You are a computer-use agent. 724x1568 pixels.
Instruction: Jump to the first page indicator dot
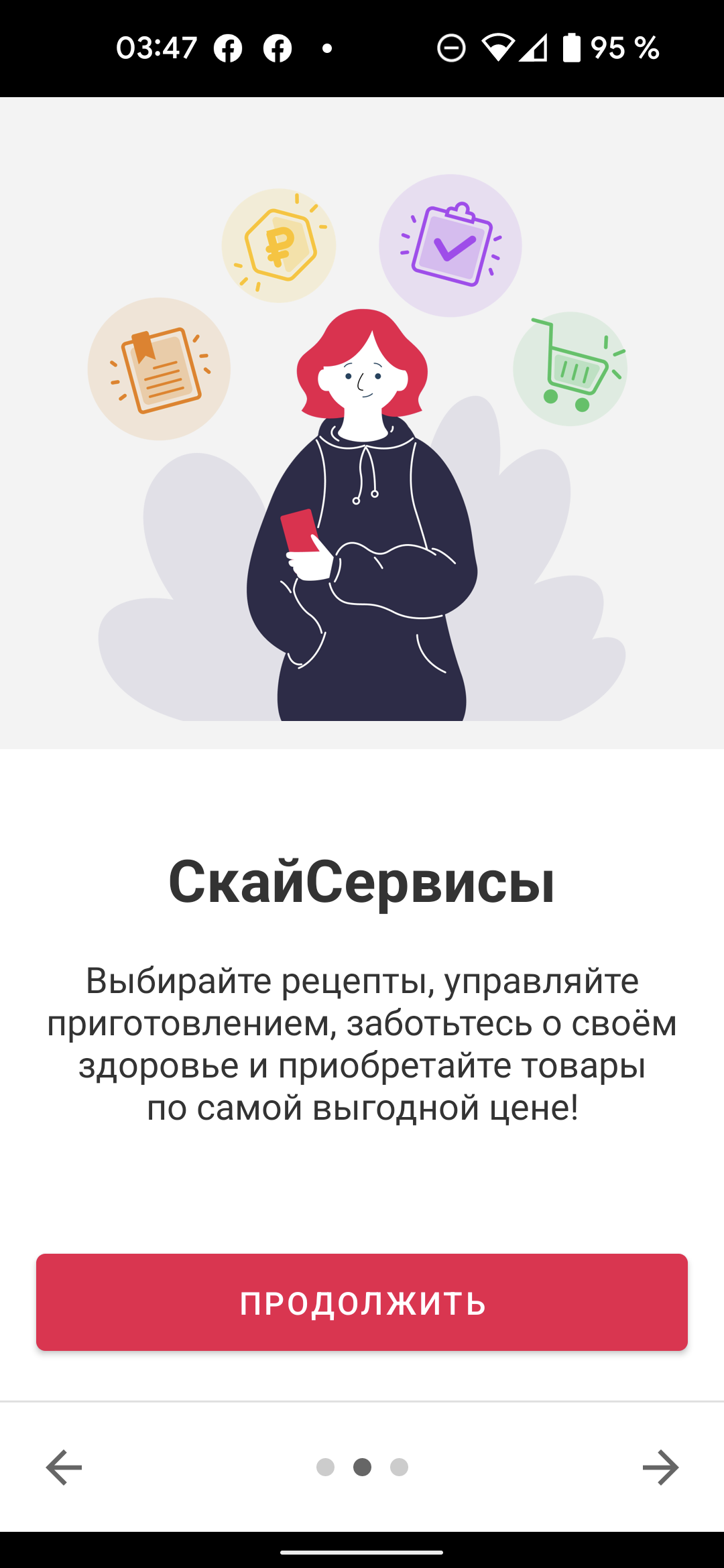point(325,1467)
